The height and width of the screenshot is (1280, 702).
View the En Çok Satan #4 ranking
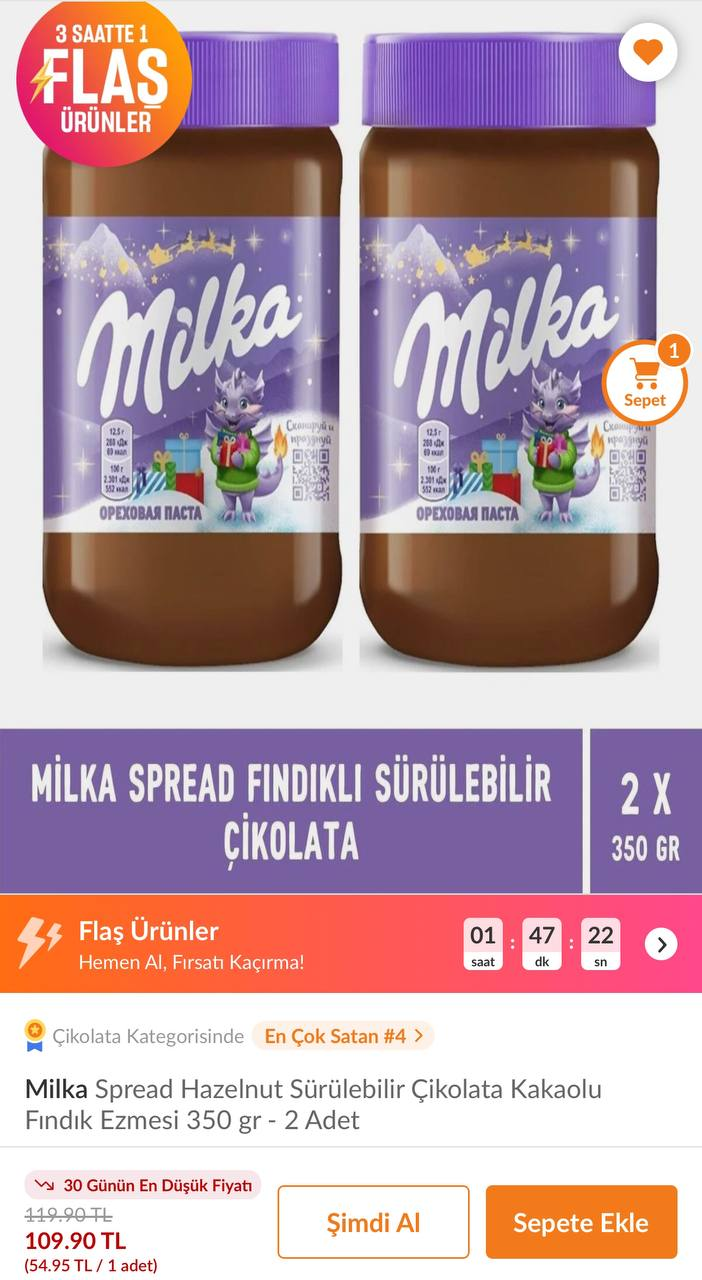click(x=342, y=1036)
